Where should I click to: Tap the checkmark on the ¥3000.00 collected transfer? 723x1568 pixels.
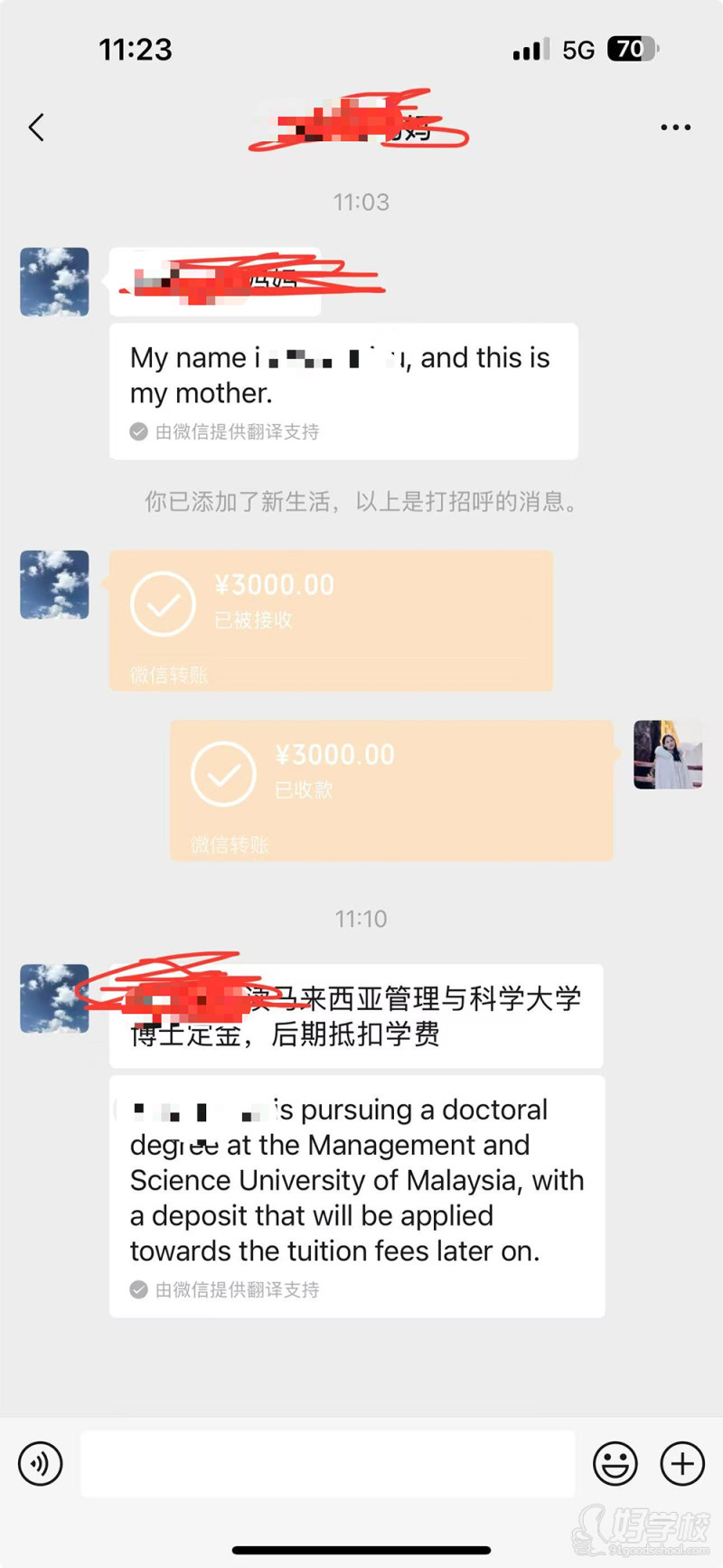pyautogui.click(x=224, y=774)
